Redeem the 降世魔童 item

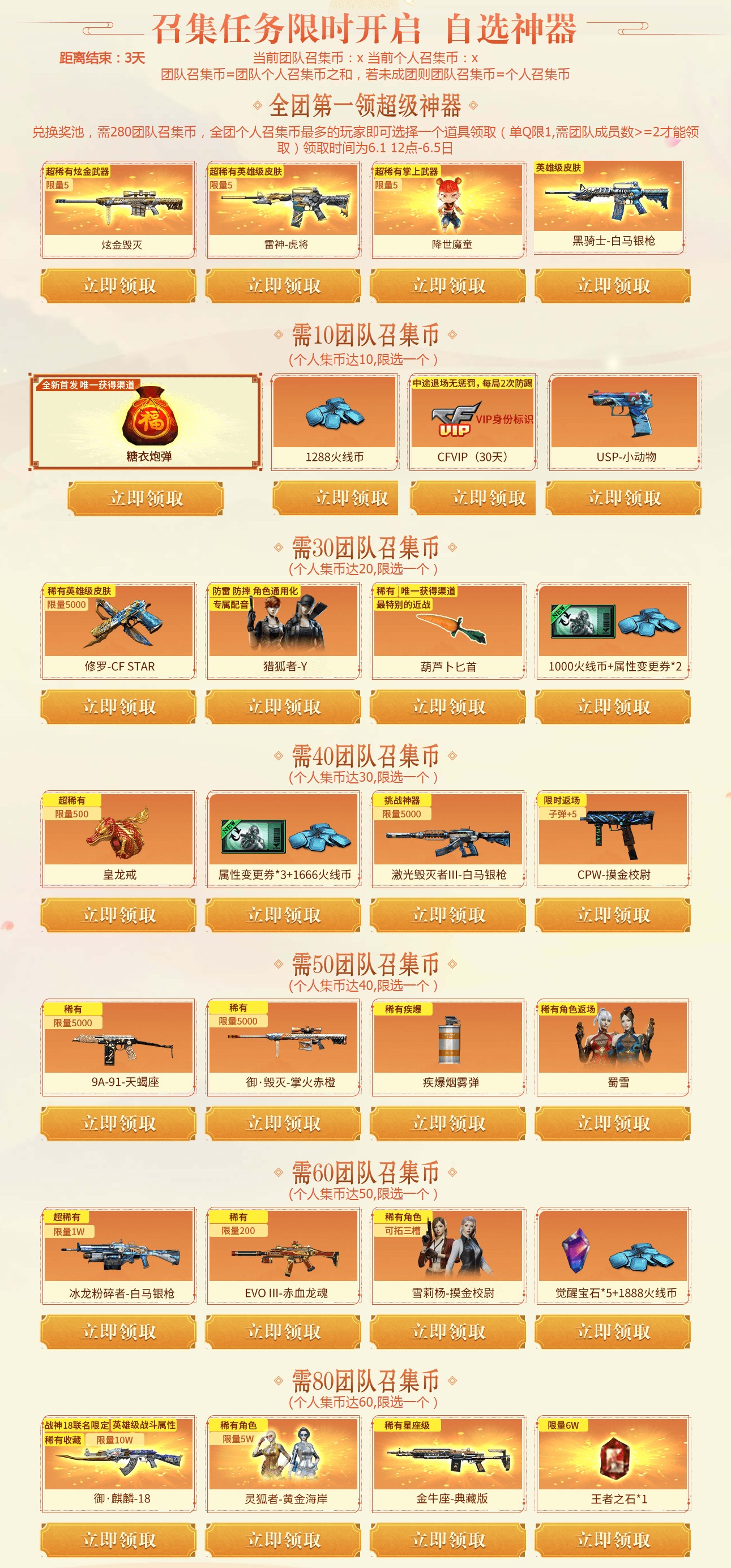(448, 285)
